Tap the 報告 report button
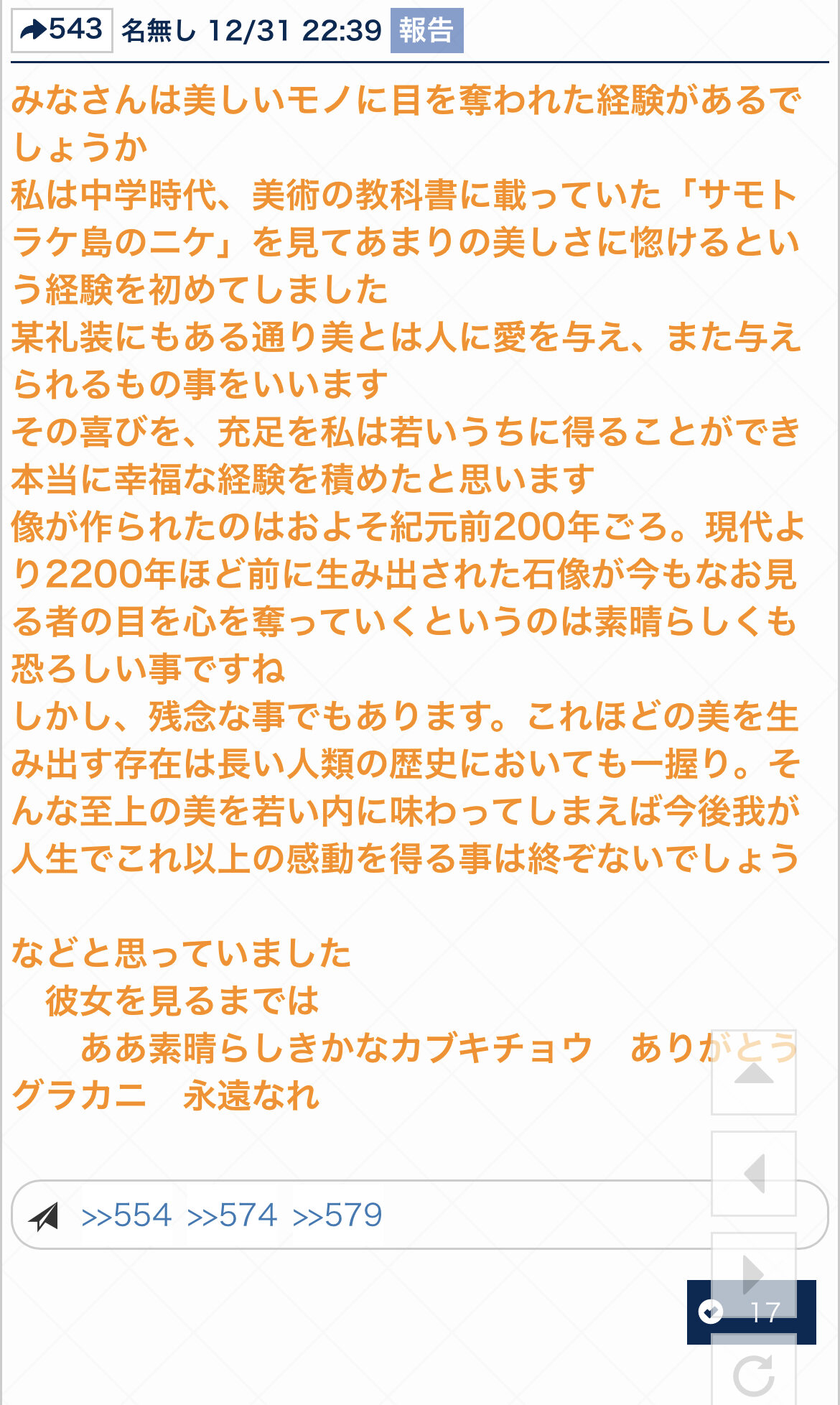840x1405 pixels. point(426,31)
